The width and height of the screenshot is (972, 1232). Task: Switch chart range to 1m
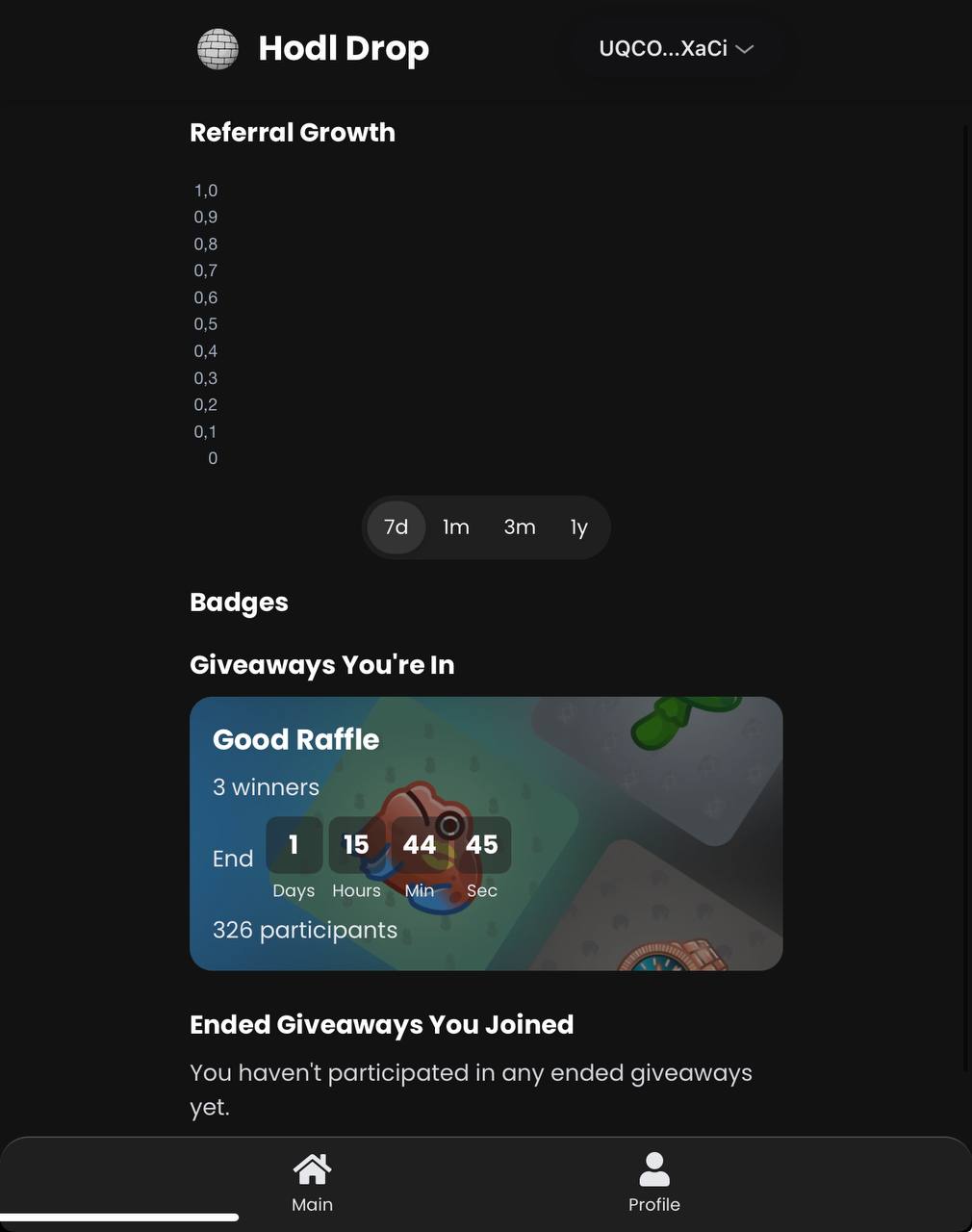(x=456, y=527)
